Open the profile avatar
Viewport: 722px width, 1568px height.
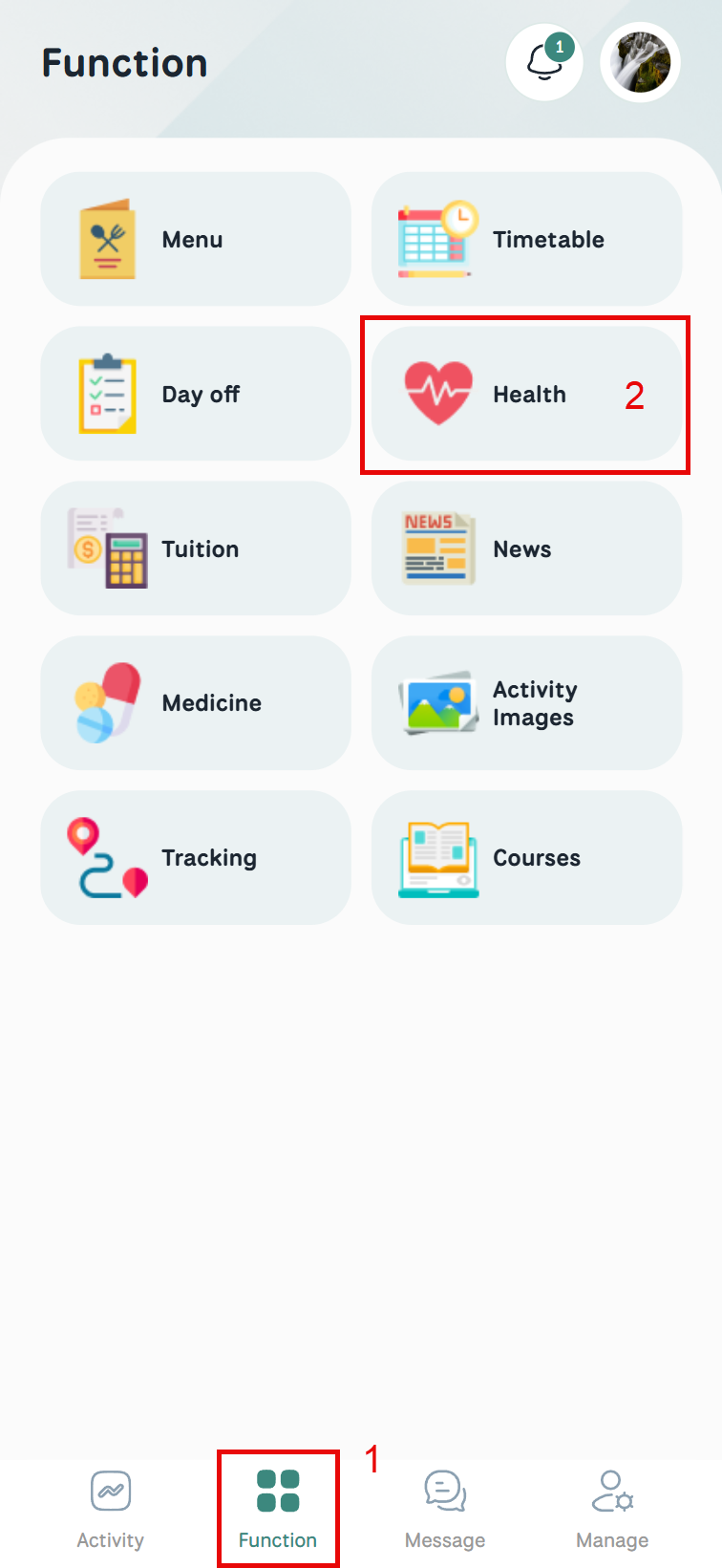[640, 63]
